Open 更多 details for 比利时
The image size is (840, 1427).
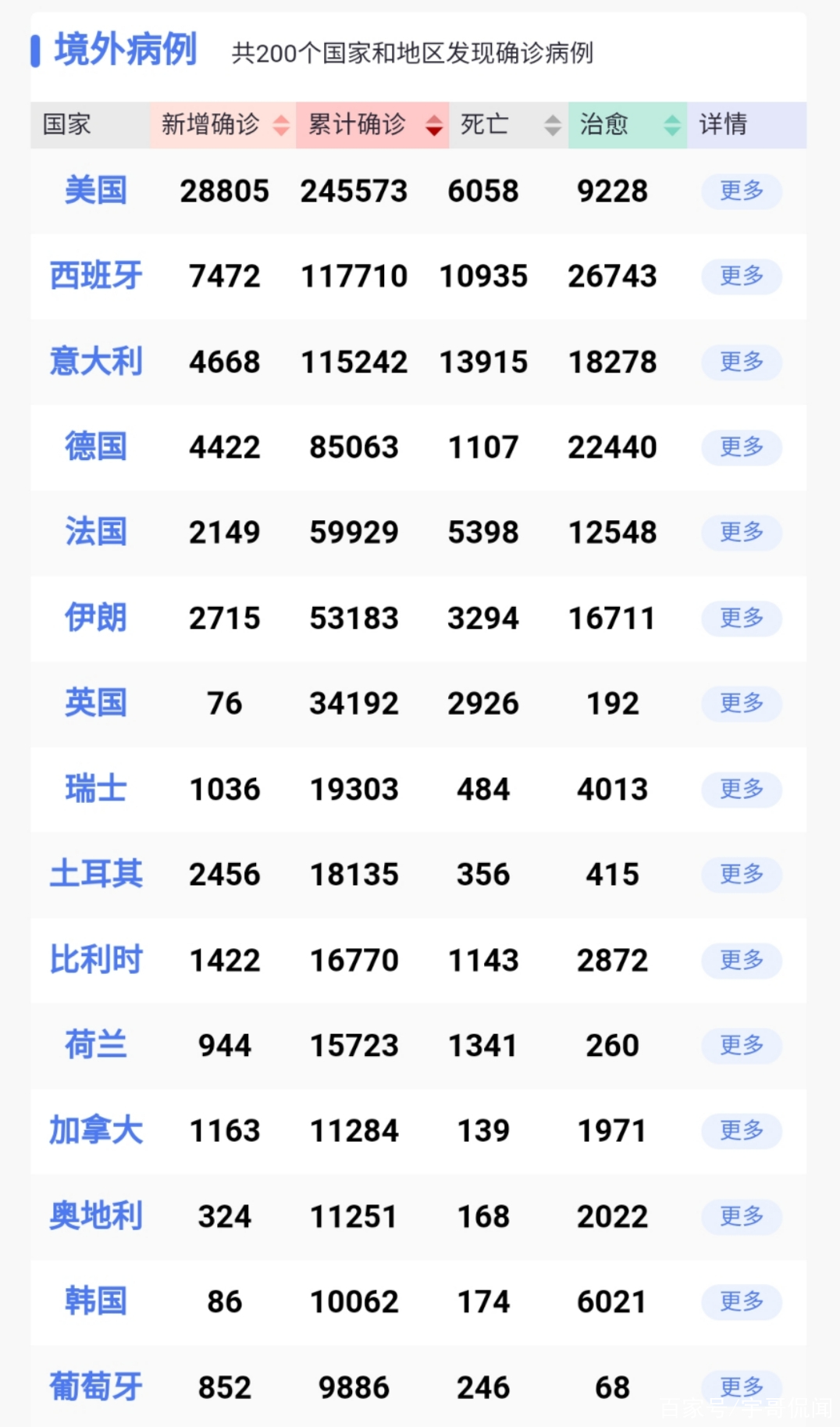tap(742, 961)
